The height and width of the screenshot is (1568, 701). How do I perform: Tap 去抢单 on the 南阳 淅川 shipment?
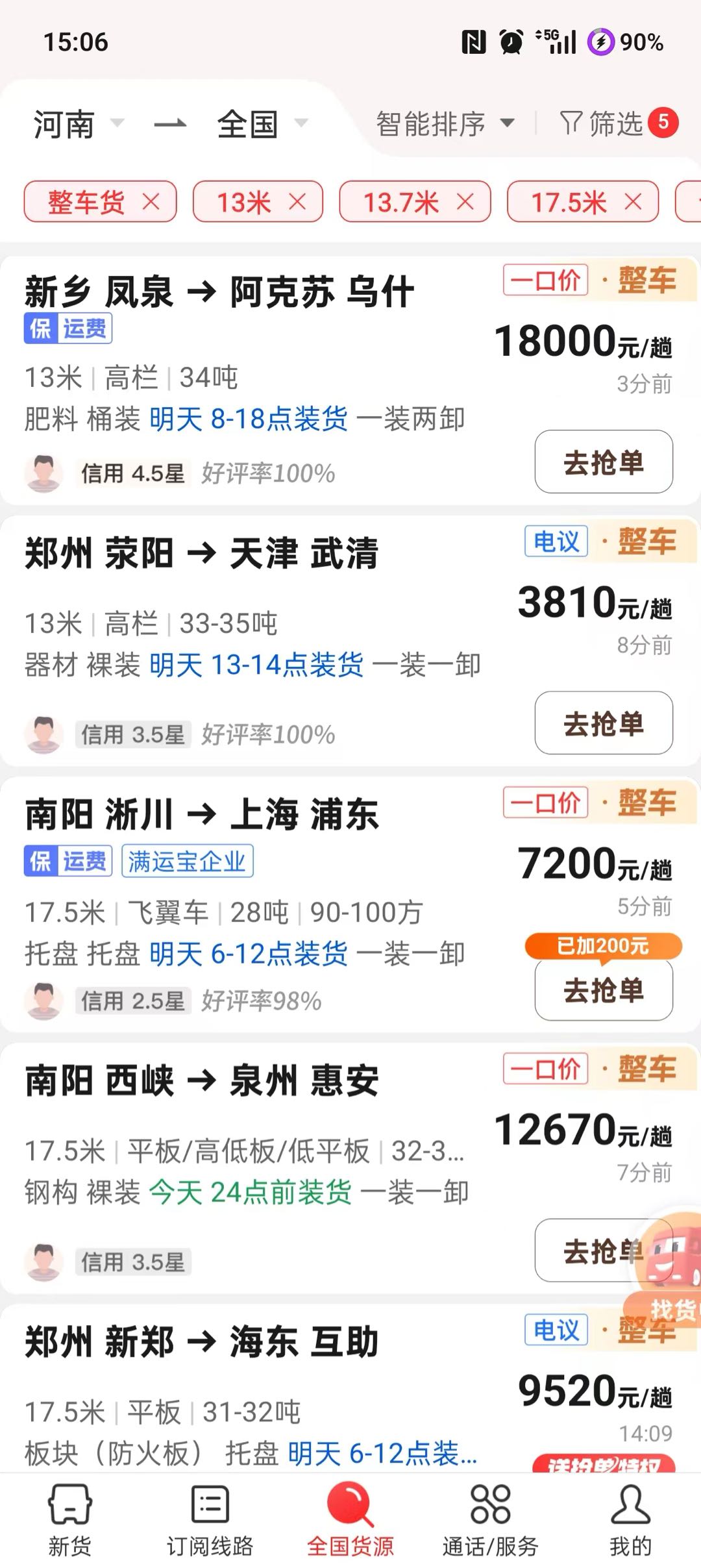point(602,990)
